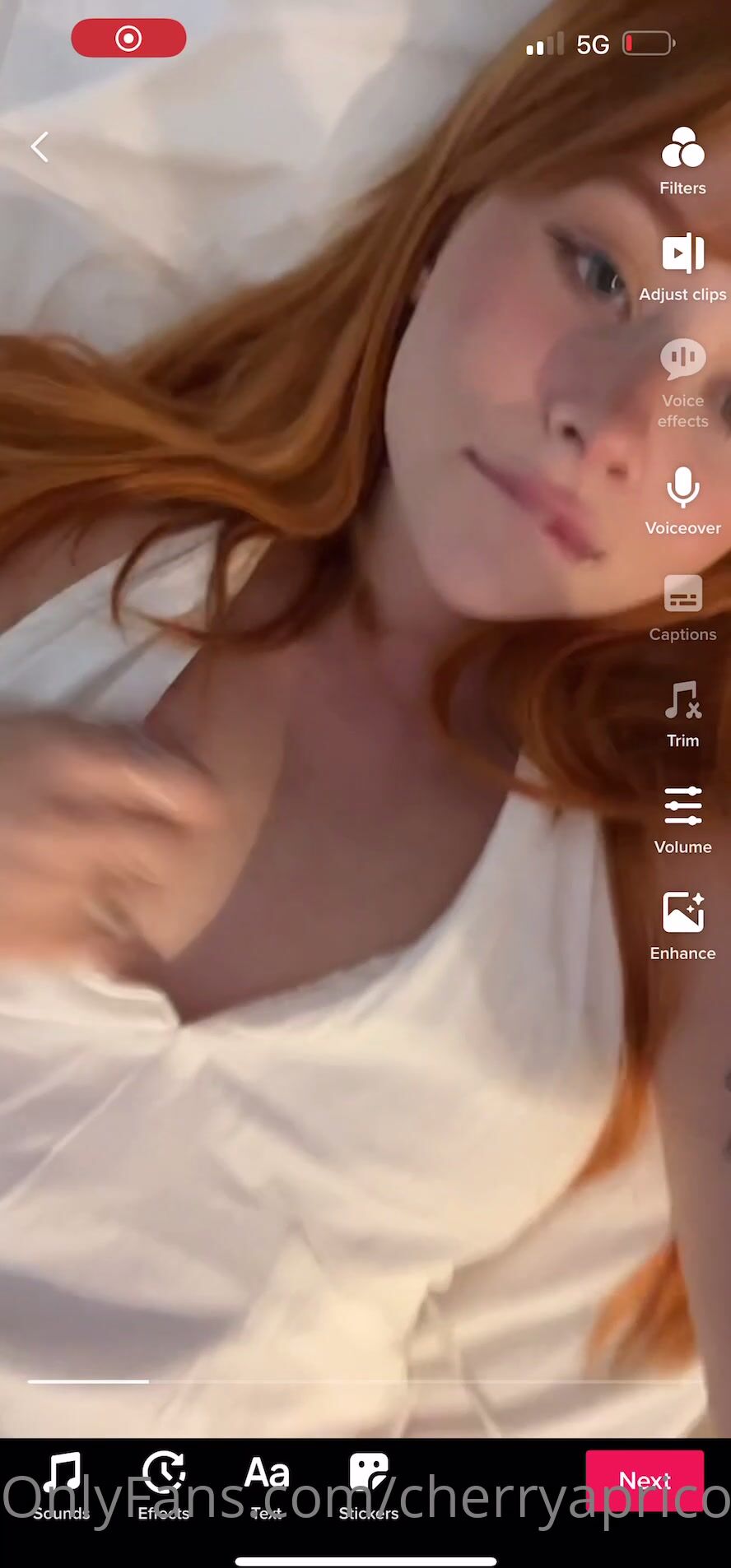731x1568 pixels.
Task: Continue with the Next button
Action: [x=644, y=1481]
